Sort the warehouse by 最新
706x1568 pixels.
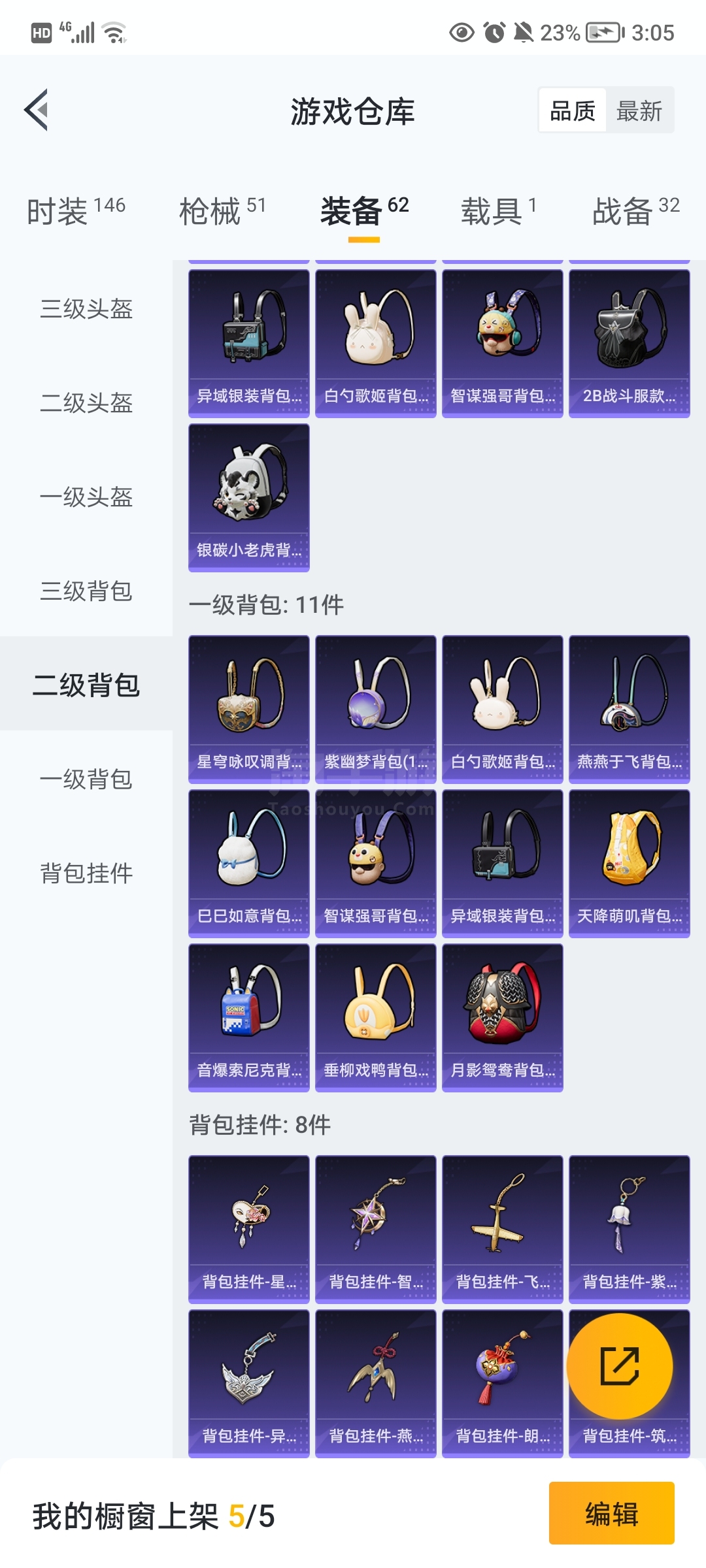tap(639, 111)
